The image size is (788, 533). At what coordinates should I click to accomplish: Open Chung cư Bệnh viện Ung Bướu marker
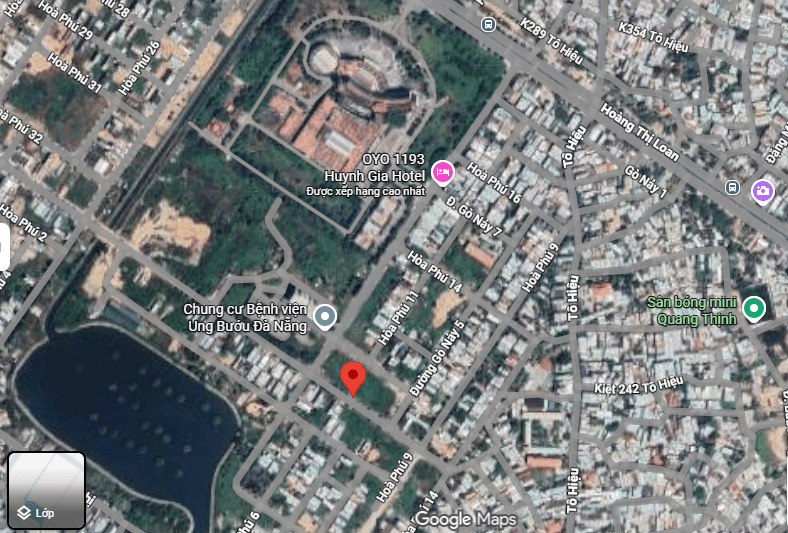(x=324, y=318)
